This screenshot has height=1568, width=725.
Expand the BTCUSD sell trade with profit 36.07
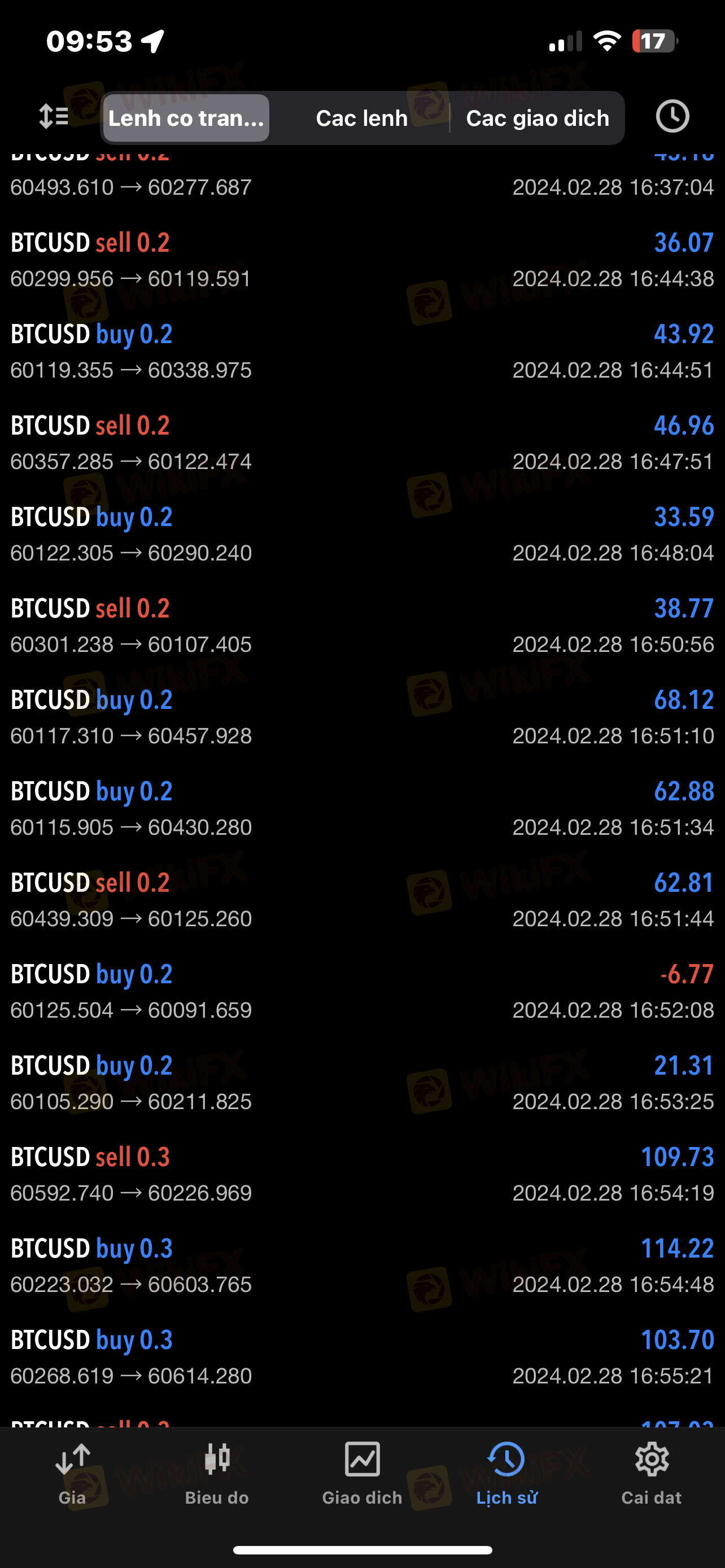(362, 260)
